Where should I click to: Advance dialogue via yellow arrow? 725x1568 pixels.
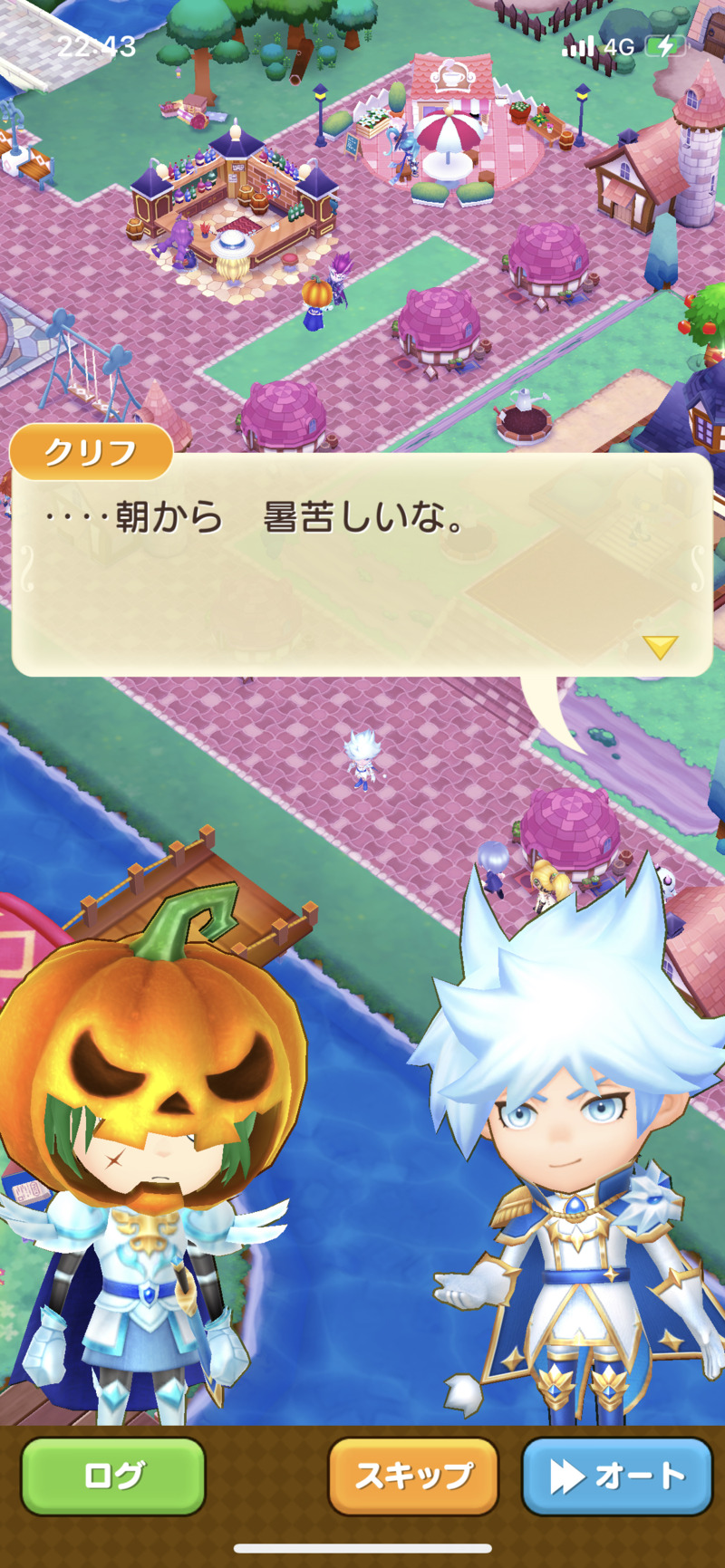[x=660, y=647]
